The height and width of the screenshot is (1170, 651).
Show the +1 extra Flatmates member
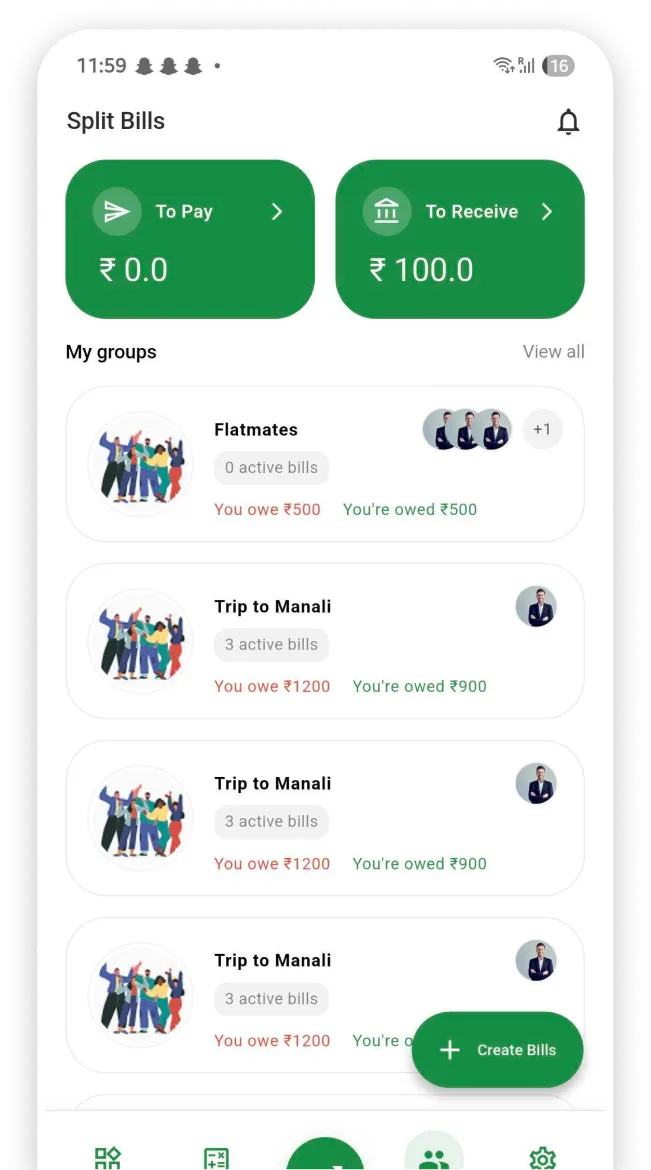pyautogui.click(x=542, y=429)
